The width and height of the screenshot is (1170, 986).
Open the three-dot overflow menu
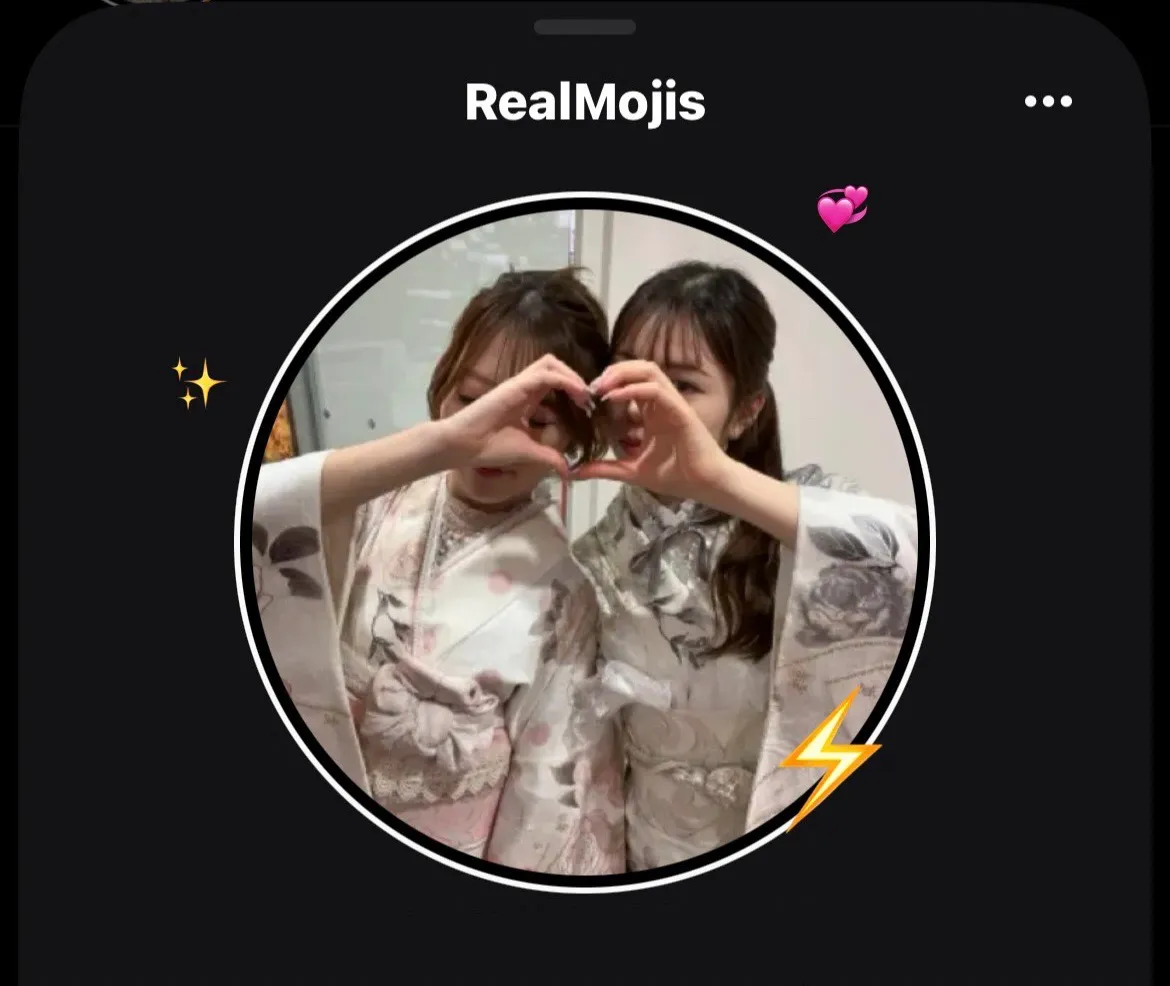pyautogui.click(x=1048, y=101)
